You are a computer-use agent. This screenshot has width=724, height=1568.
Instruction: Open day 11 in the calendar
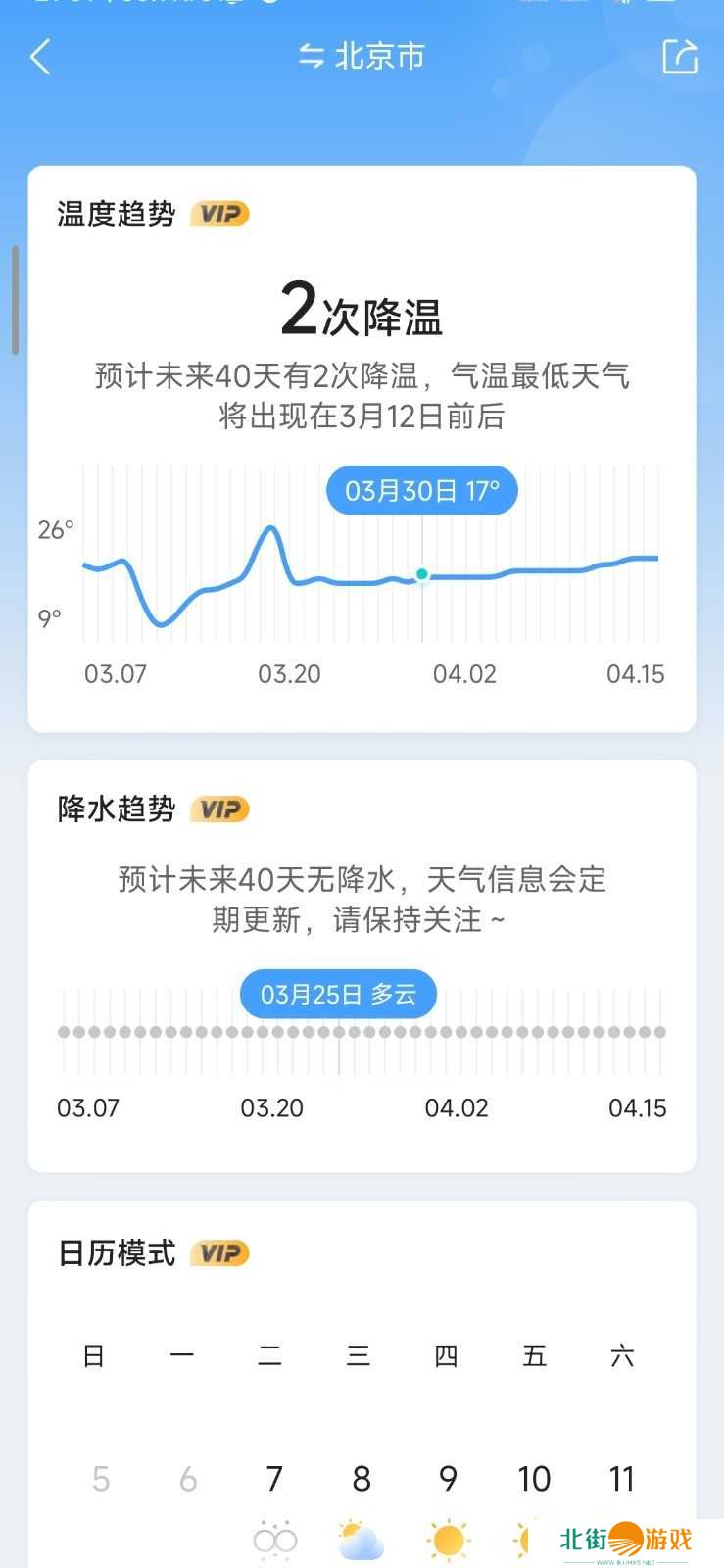tap(621, 1479)
